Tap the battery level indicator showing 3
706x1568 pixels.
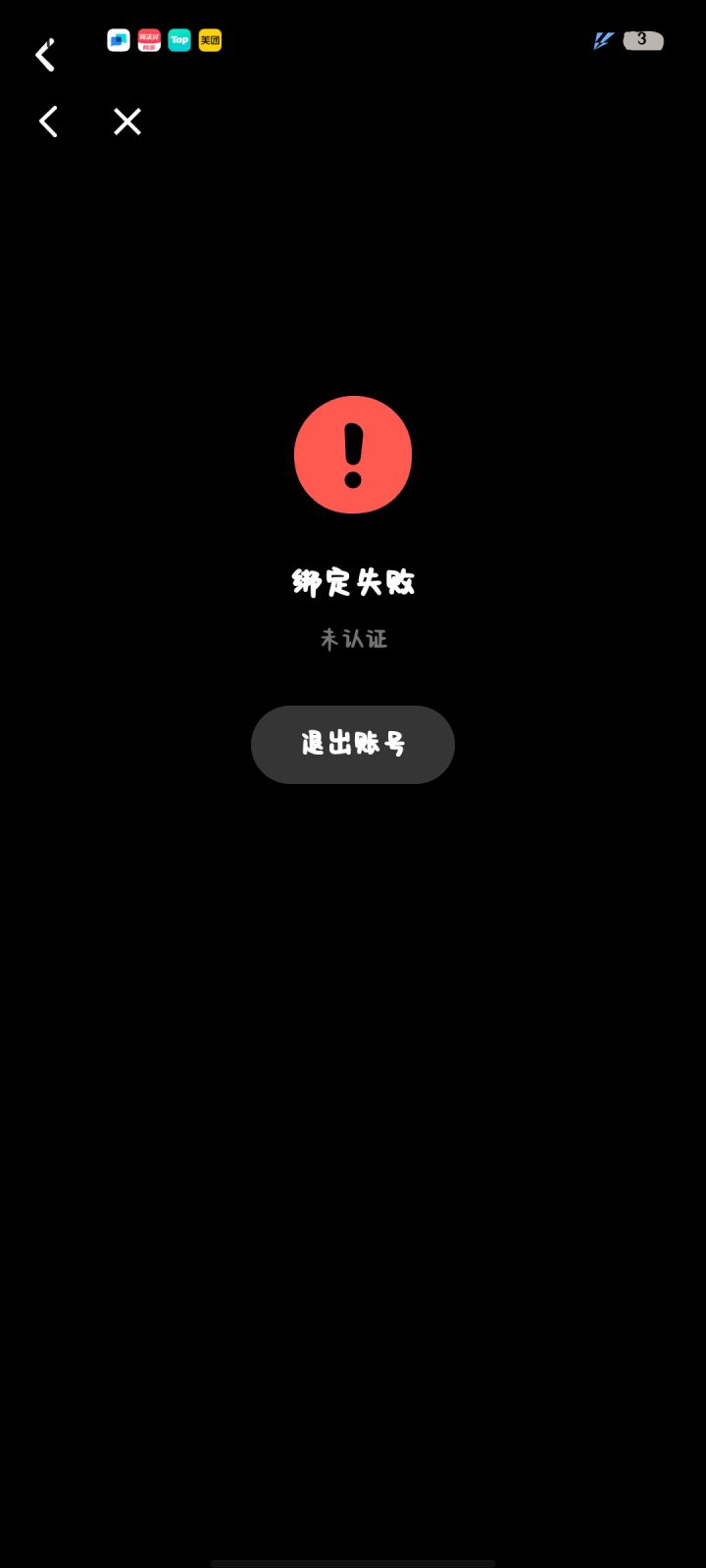point(642,40)
